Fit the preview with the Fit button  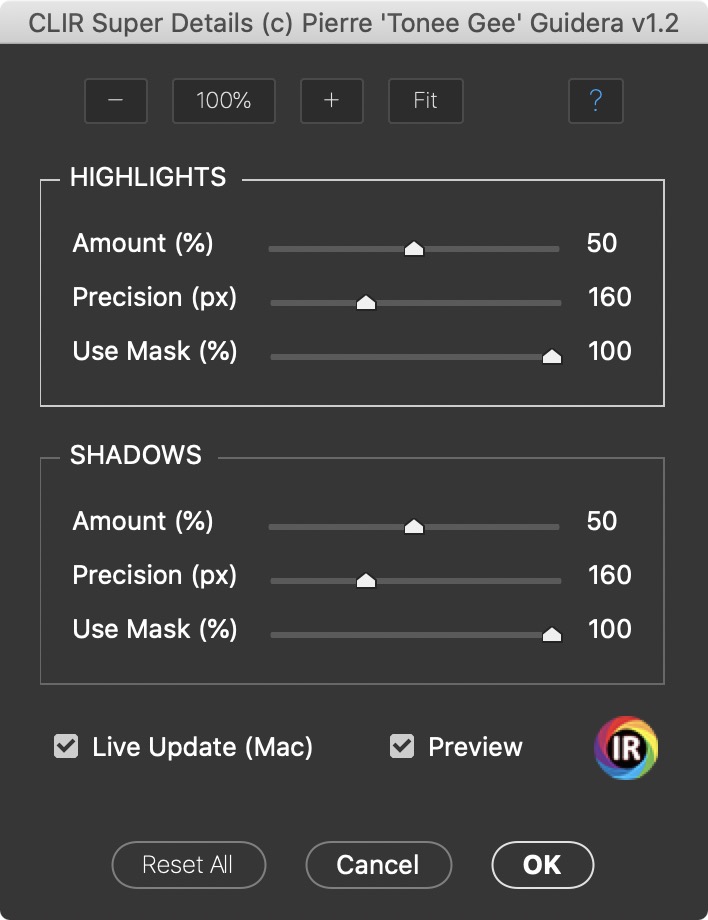(426, 101)
